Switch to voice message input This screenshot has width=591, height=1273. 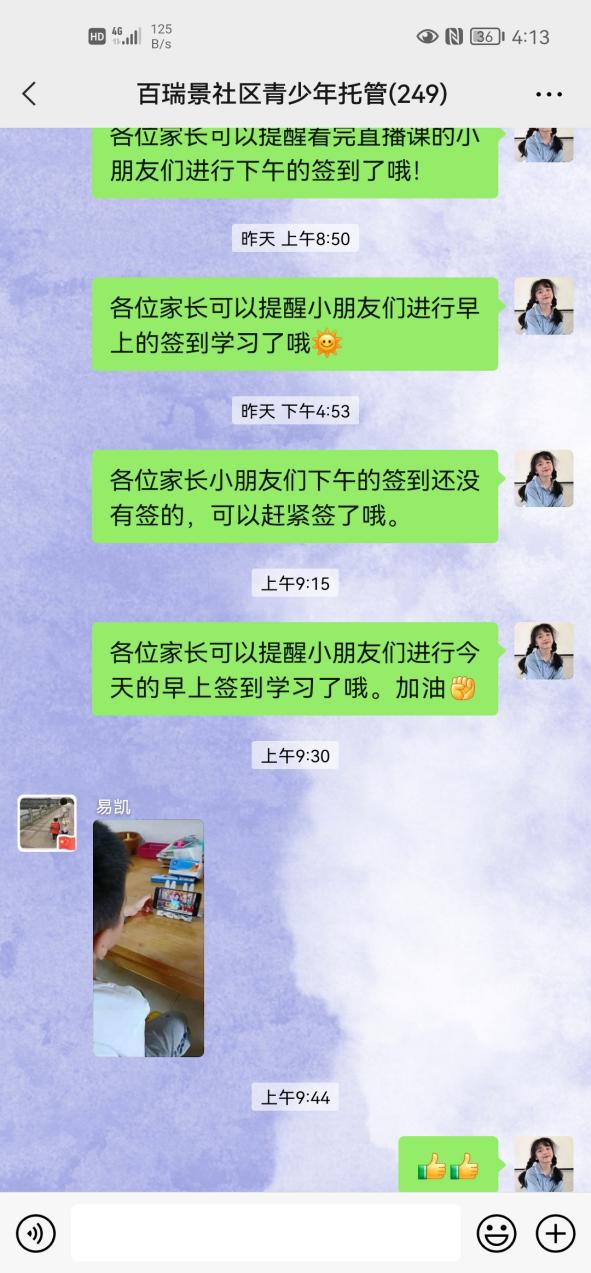pyautogui.click(x=36, y=1234)
